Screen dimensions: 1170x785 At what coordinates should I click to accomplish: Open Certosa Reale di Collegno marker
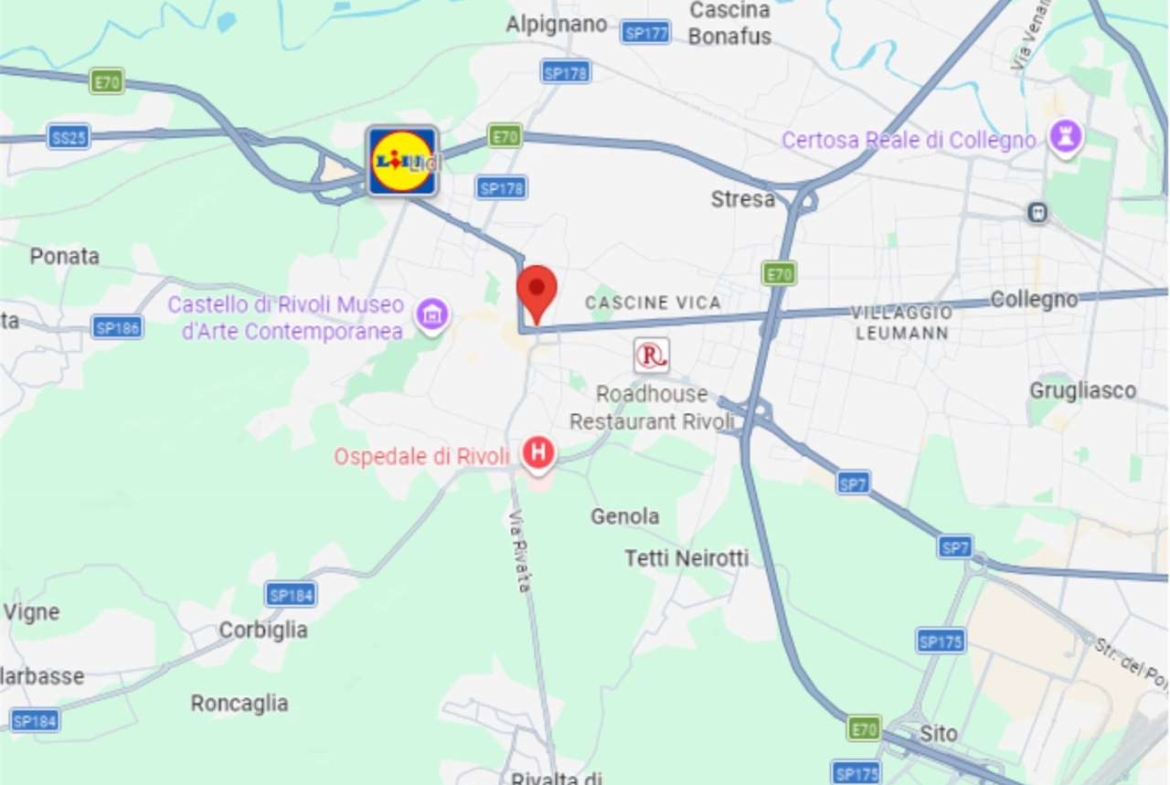(x=1066, y=138)
